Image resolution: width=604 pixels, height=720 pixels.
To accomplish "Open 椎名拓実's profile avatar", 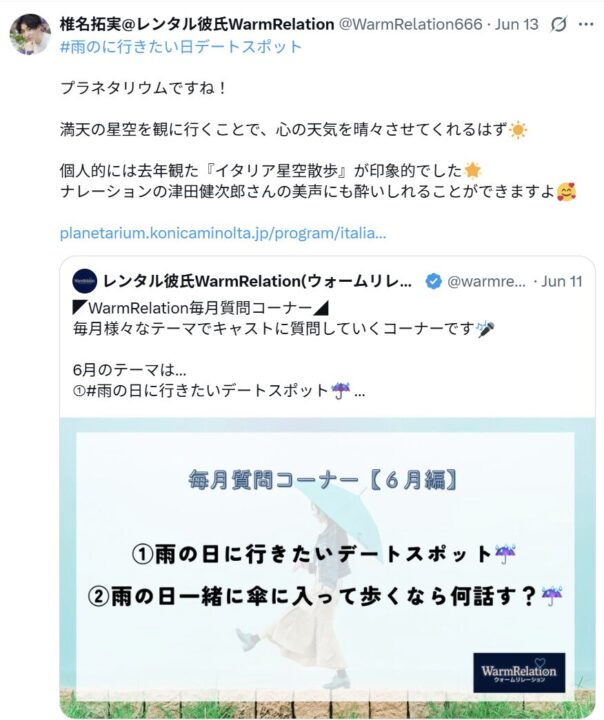I will tap(30, 35).
